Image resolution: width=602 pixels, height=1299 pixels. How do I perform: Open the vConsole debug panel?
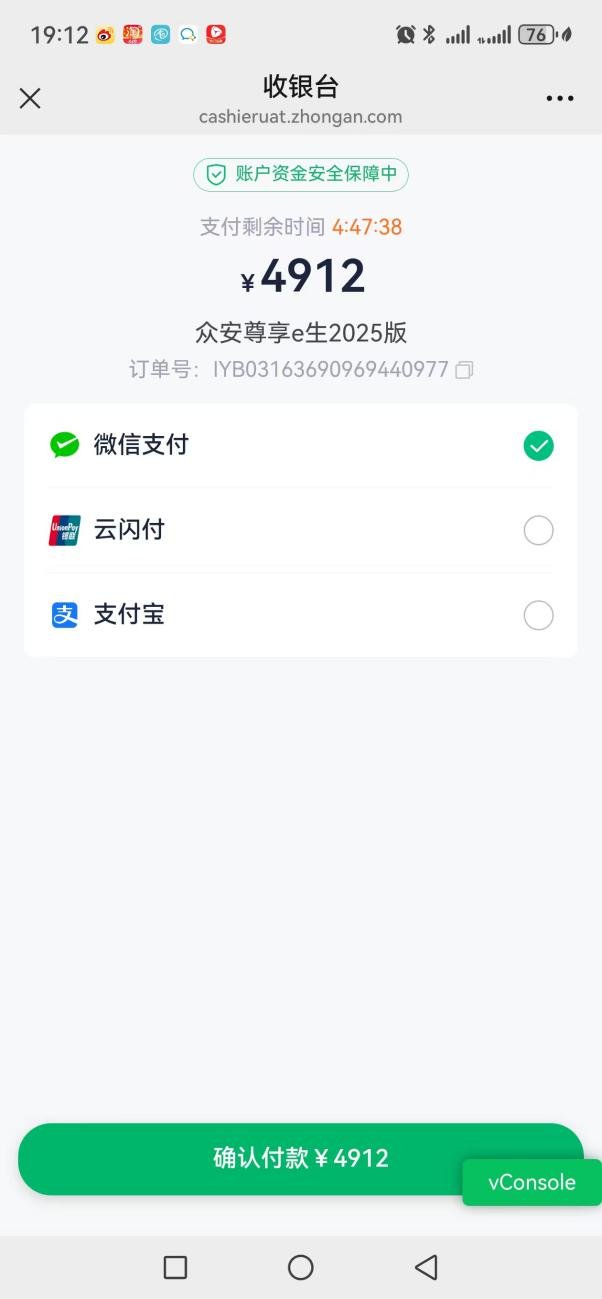pos(531,1182)
